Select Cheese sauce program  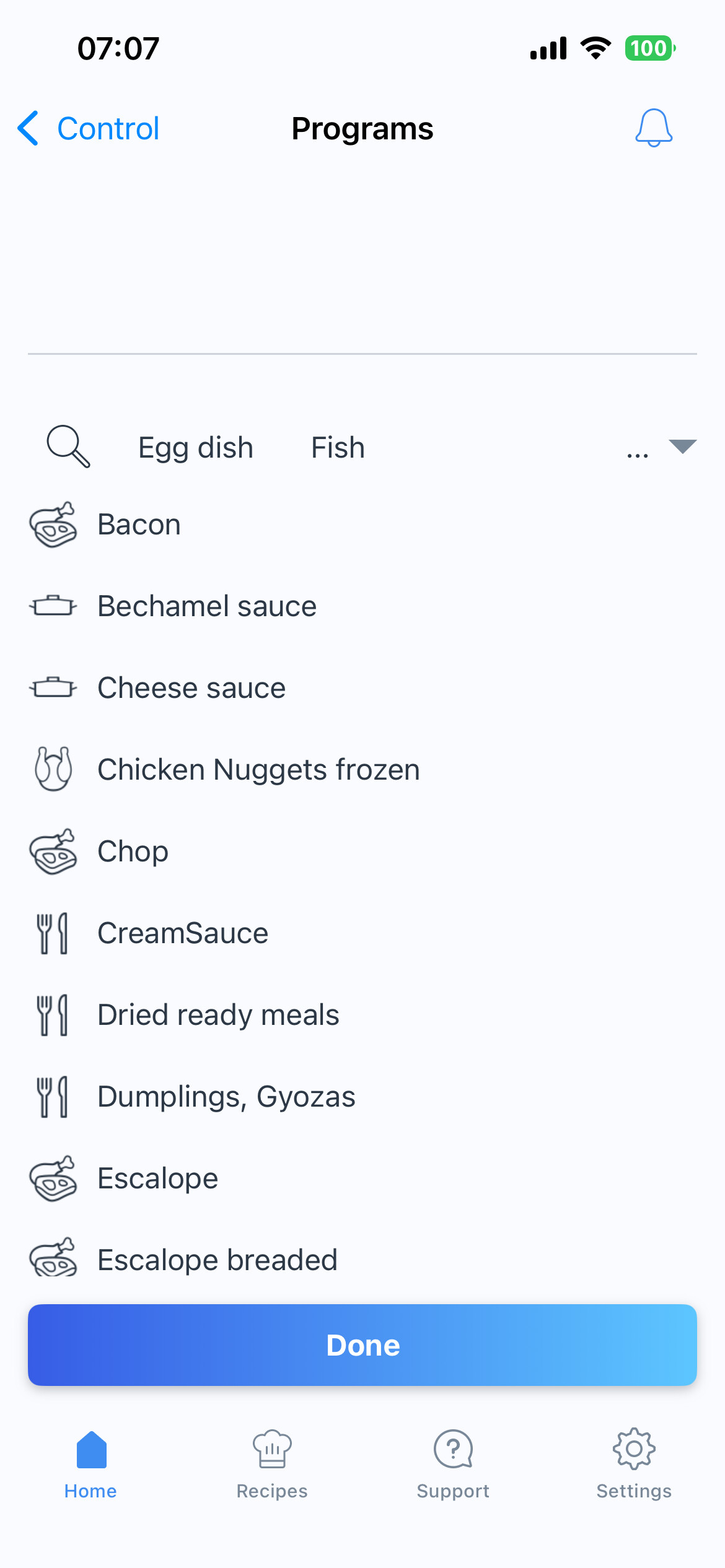point(191,688)
